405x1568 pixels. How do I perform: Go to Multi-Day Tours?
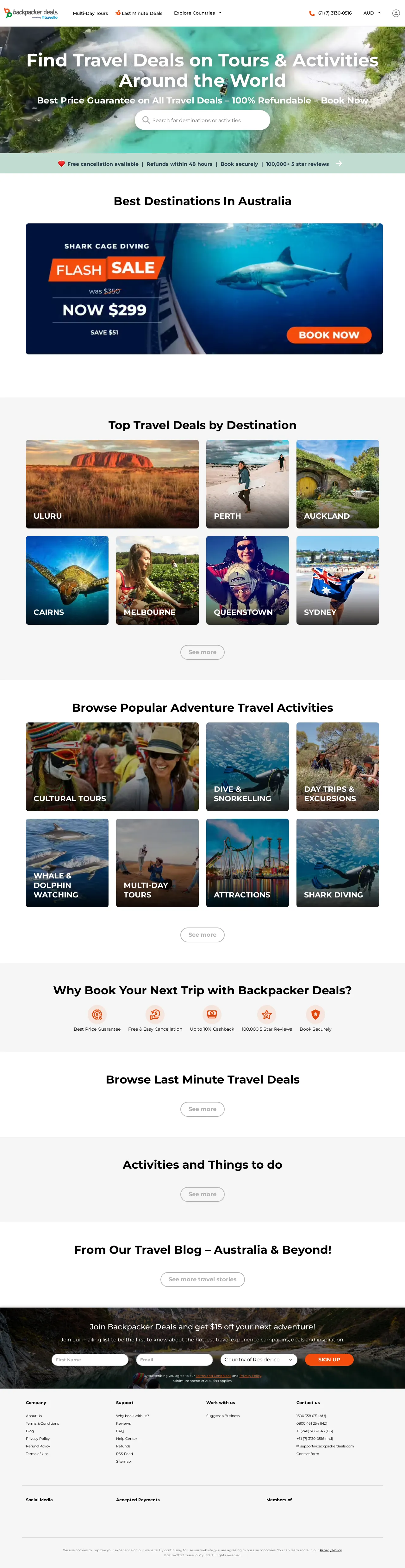(x=90, y=13)
